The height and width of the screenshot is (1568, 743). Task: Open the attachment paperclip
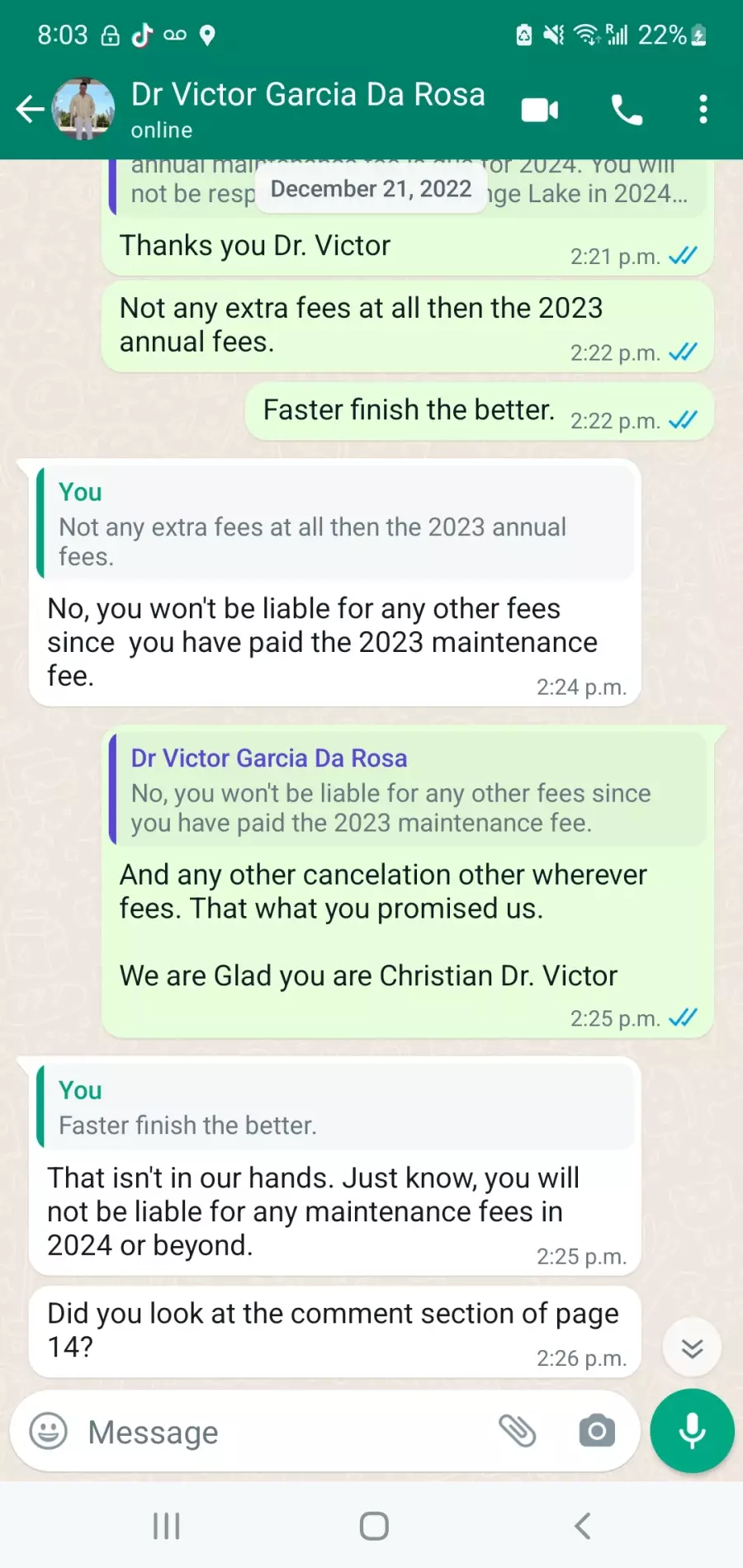(518, 1431)
